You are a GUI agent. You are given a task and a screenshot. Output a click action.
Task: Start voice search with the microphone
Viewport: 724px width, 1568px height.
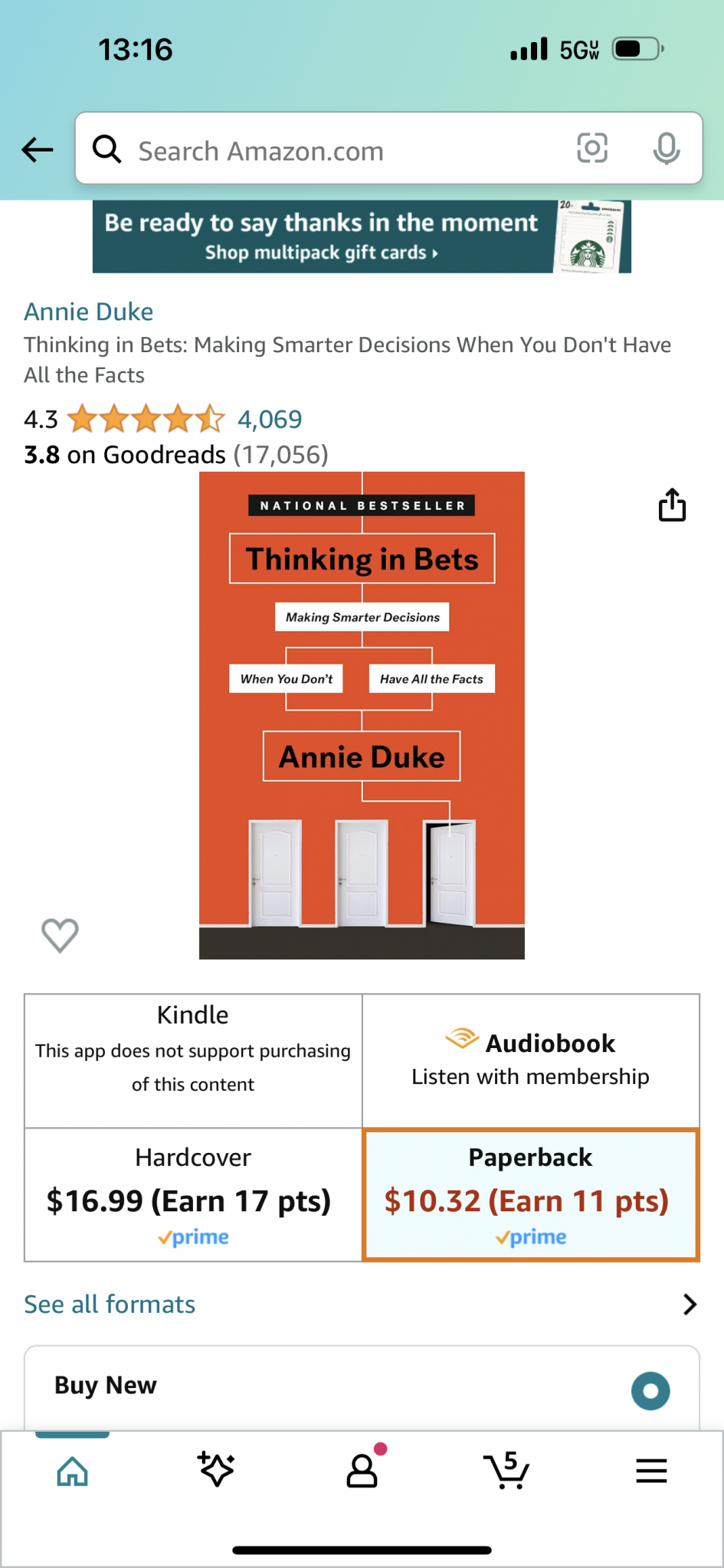(x=666, y=148)
